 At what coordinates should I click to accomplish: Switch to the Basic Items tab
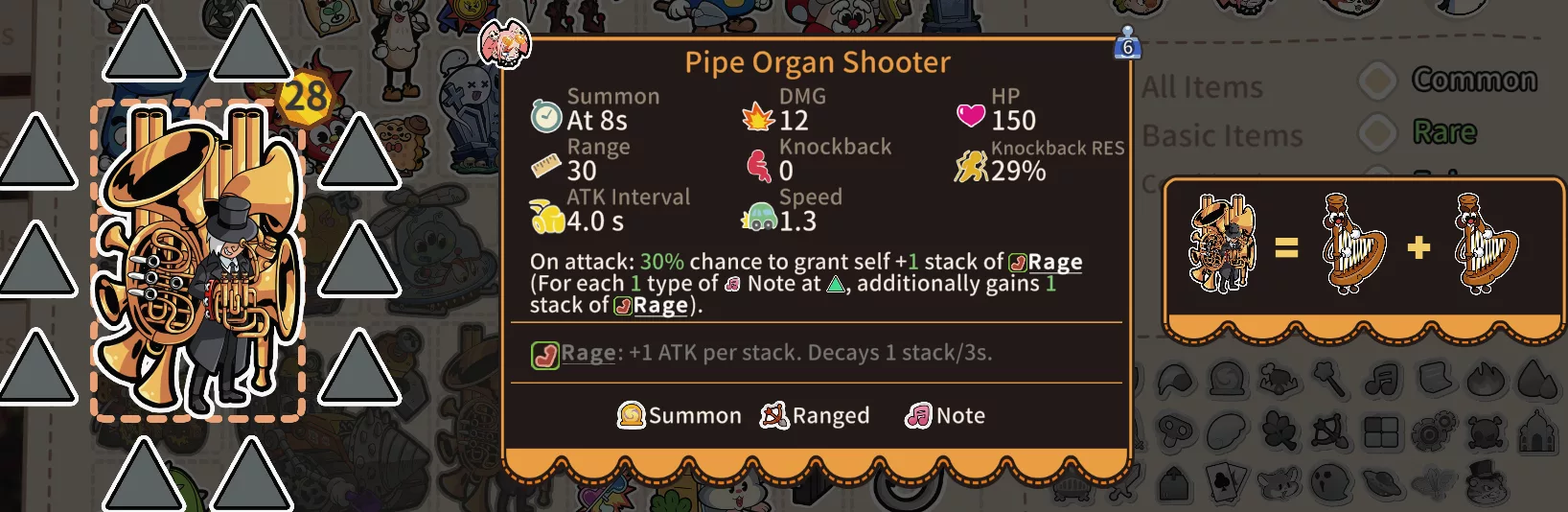[1222, 136]
